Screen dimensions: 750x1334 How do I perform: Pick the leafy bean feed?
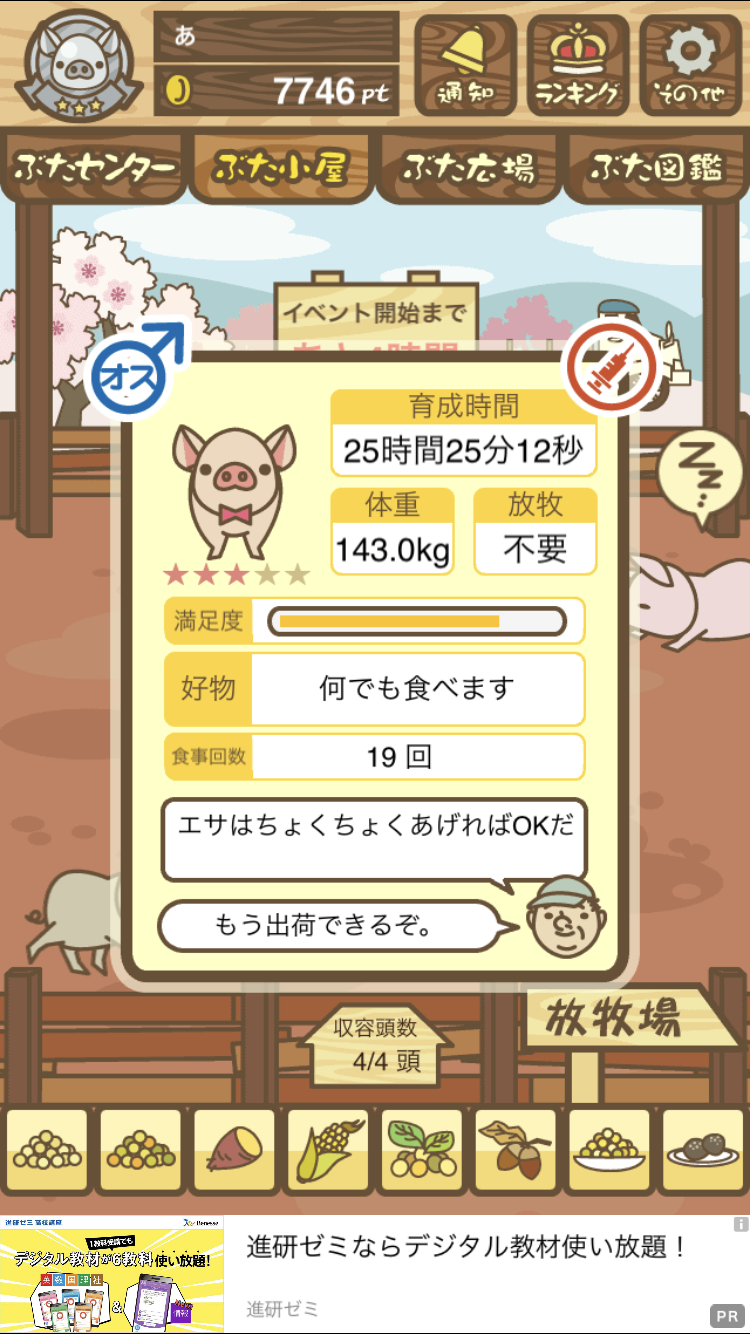pyautogui.click(x=422, y=1152)
